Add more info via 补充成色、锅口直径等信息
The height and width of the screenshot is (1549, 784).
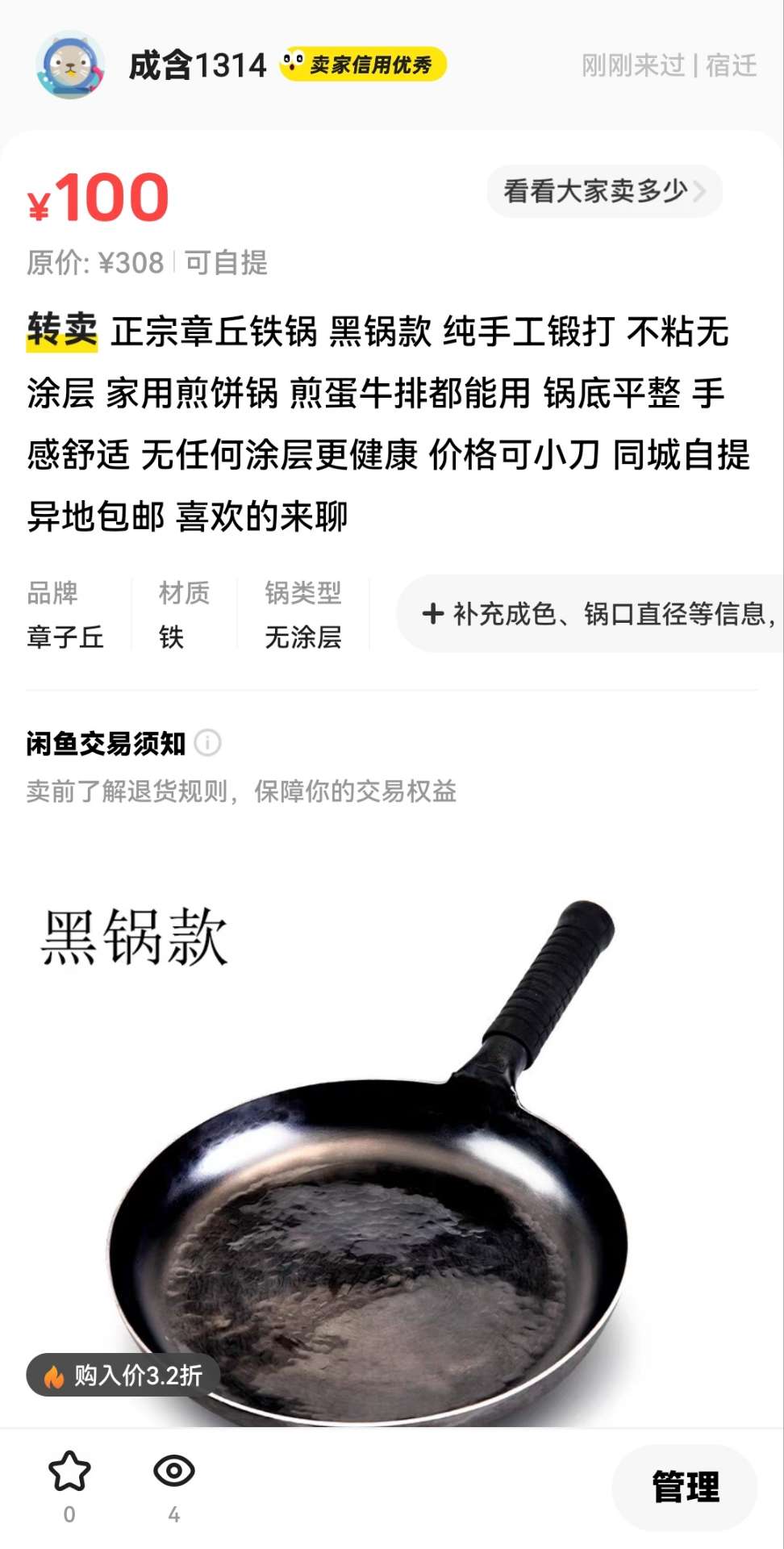pyautogui.click(x=594, y=614)
